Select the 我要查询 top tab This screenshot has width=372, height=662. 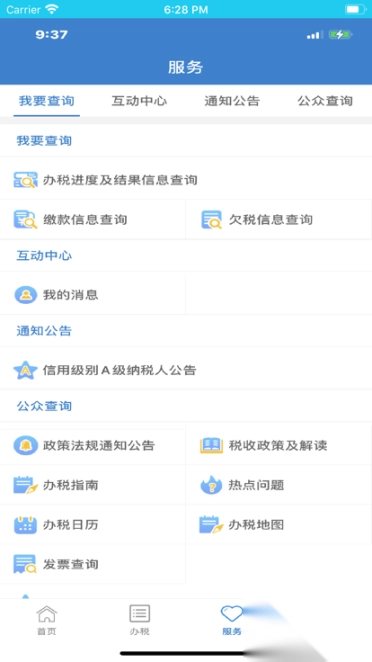(x=46, y=101)
